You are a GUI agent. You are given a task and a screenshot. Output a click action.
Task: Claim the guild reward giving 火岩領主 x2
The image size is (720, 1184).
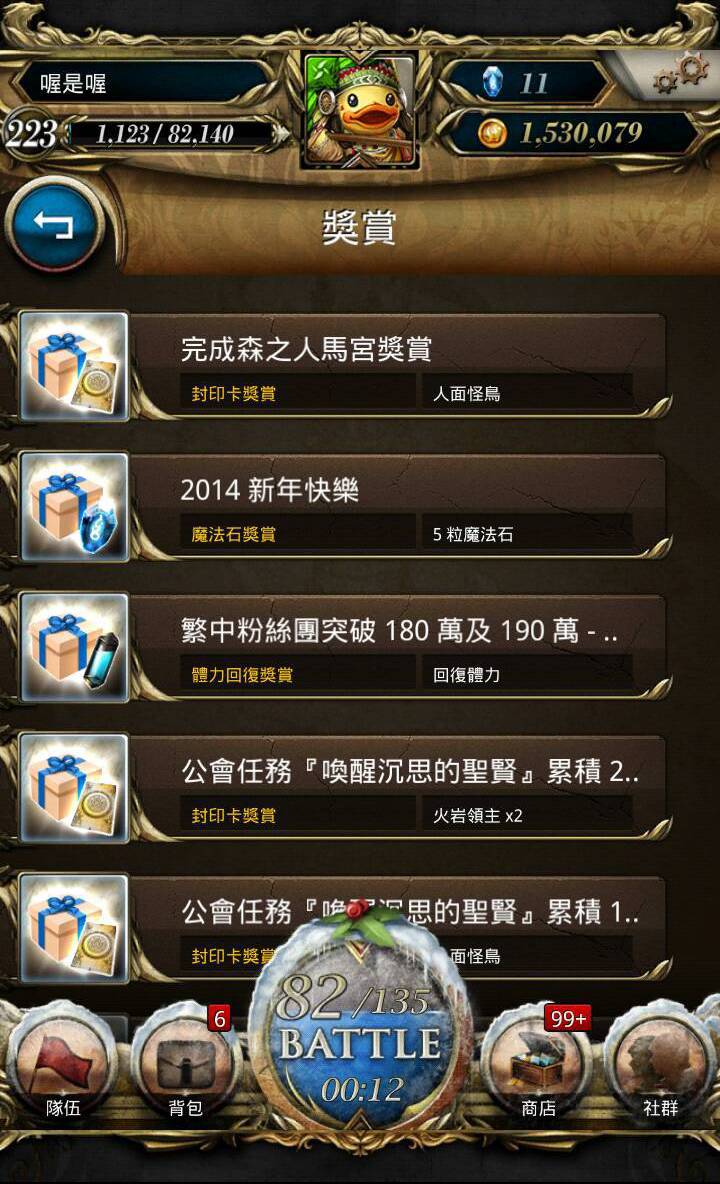pos(344,788)
